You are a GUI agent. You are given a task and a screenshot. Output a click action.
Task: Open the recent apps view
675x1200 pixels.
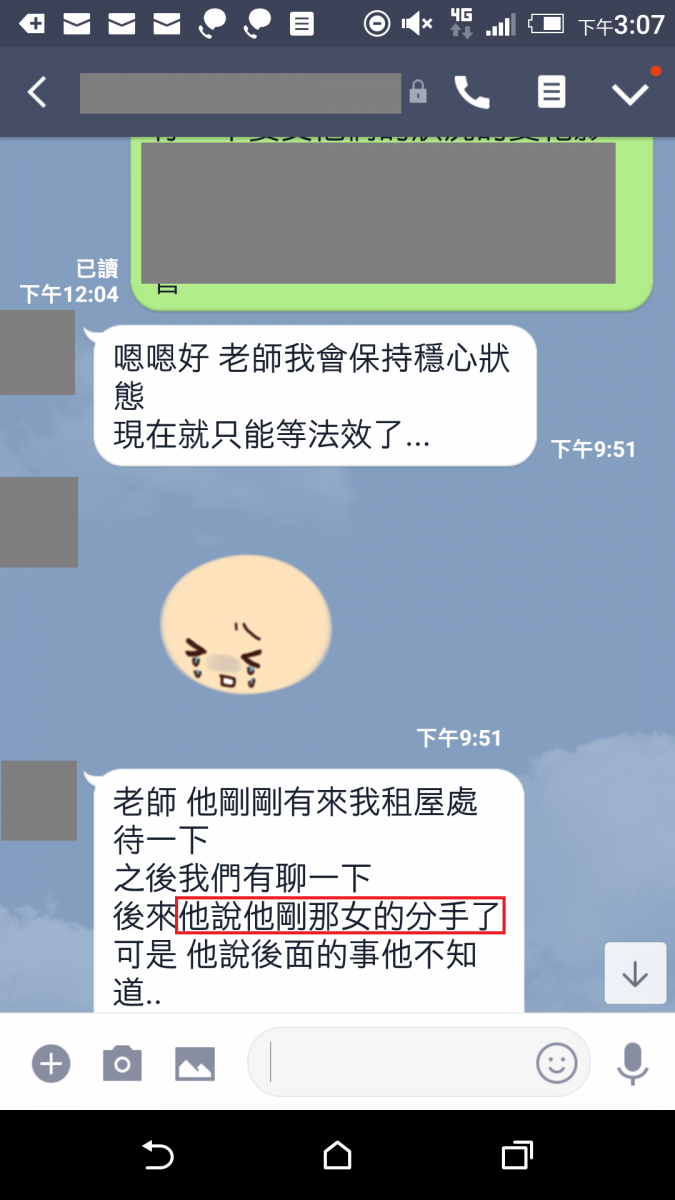pyautogui.click(x=517, y=1156)
